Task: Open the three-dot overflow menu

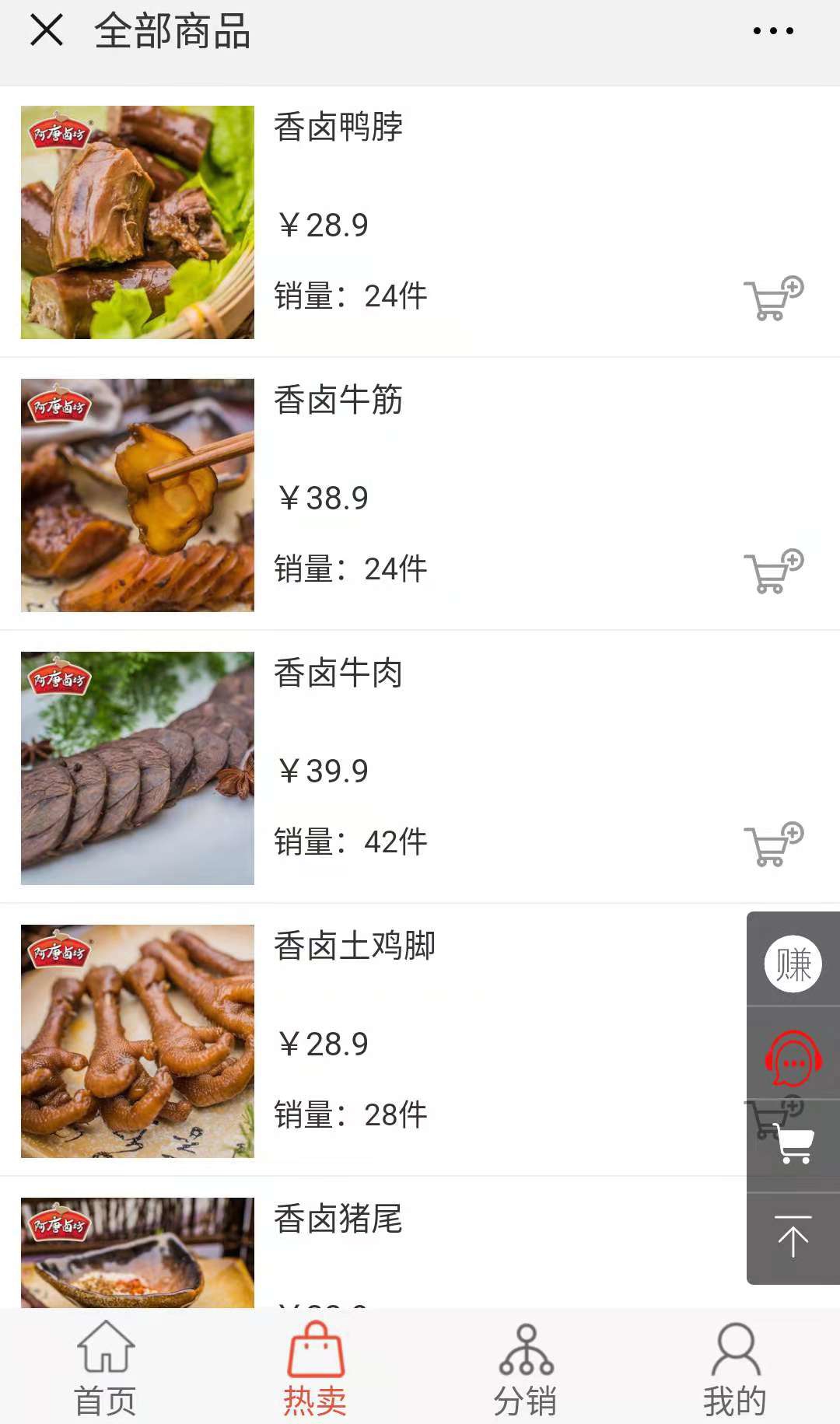Action: tap(772, 31)
